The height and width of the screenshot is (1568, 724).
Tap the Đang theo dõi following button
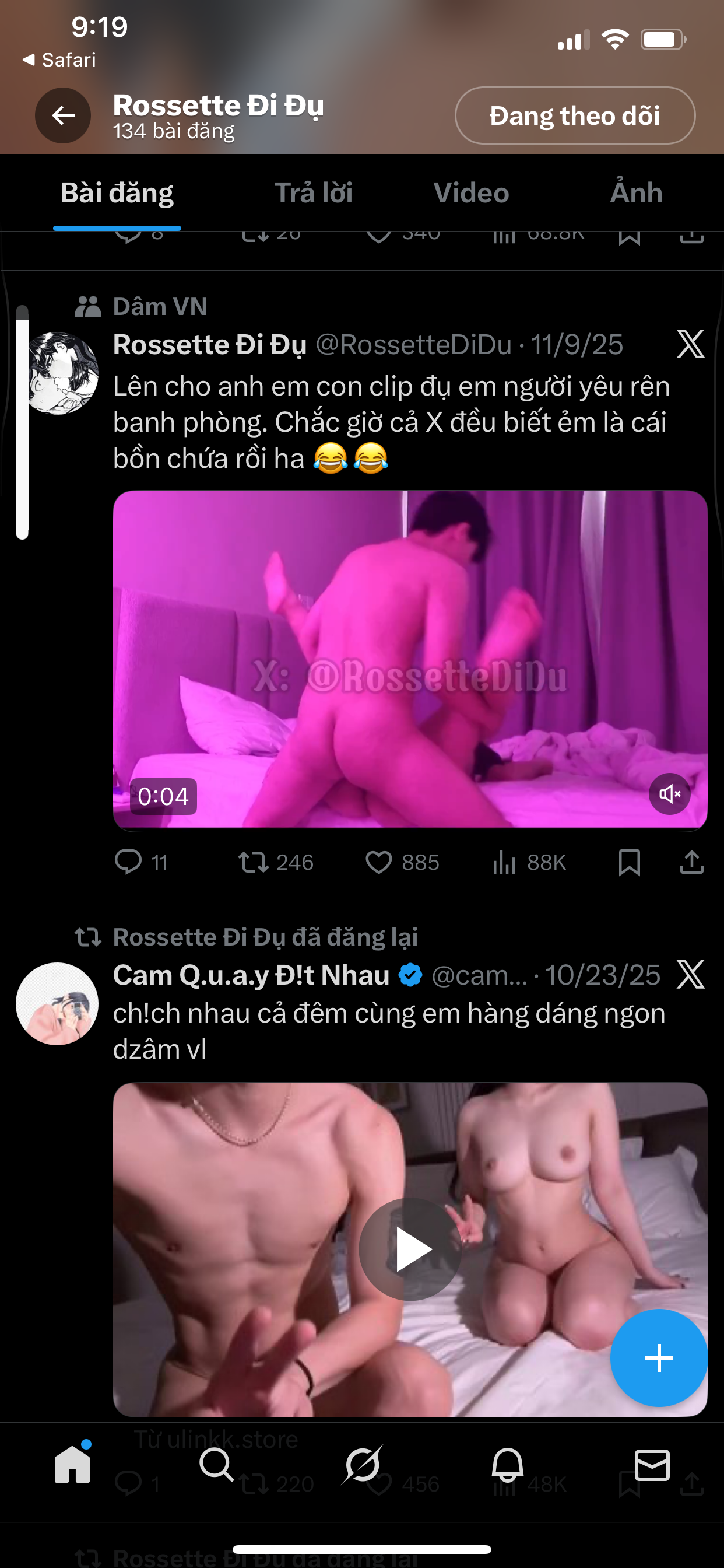click(x=574, y=116)
